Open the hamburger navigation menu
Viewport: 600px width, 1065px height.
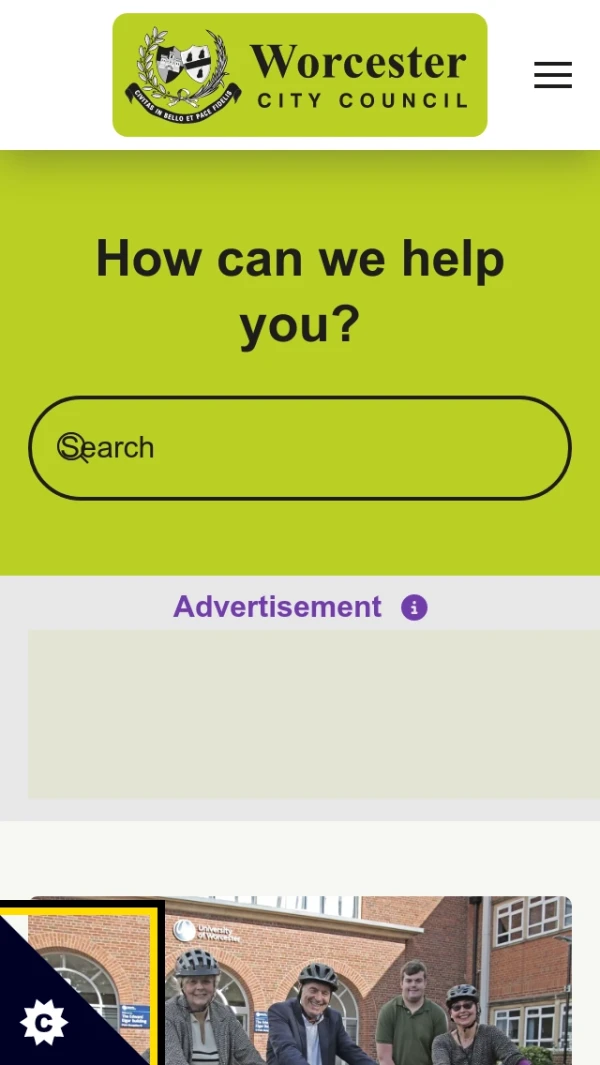click(552, 75)
